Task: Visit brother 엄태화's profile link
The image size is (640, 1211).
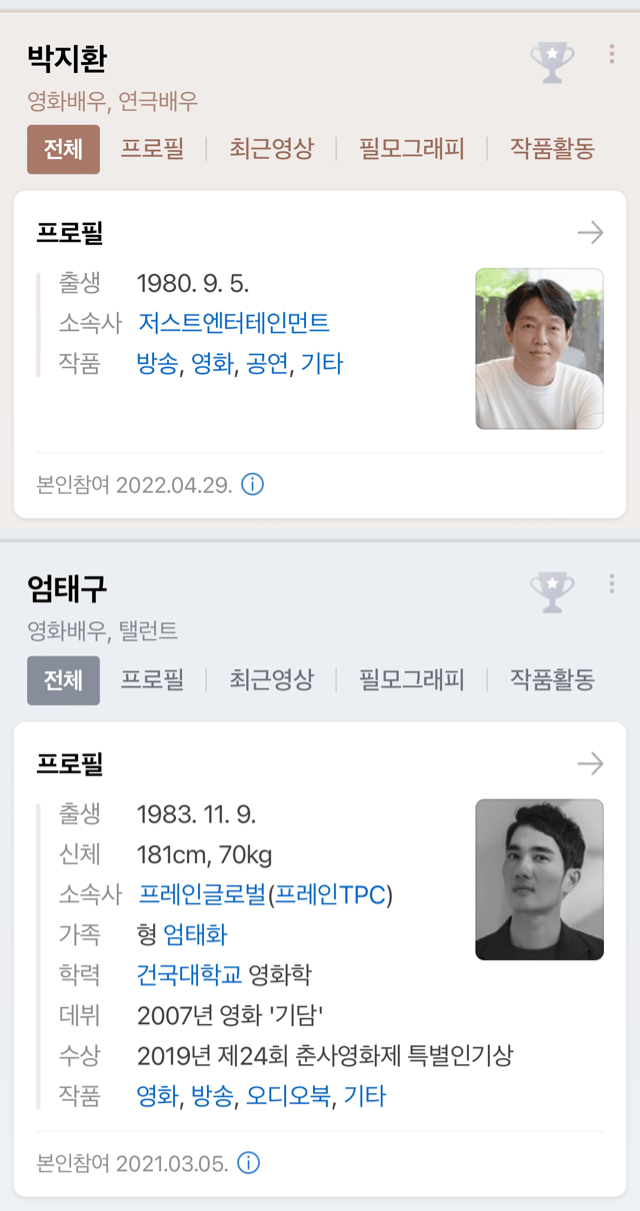Action: [x=195, y=935]
